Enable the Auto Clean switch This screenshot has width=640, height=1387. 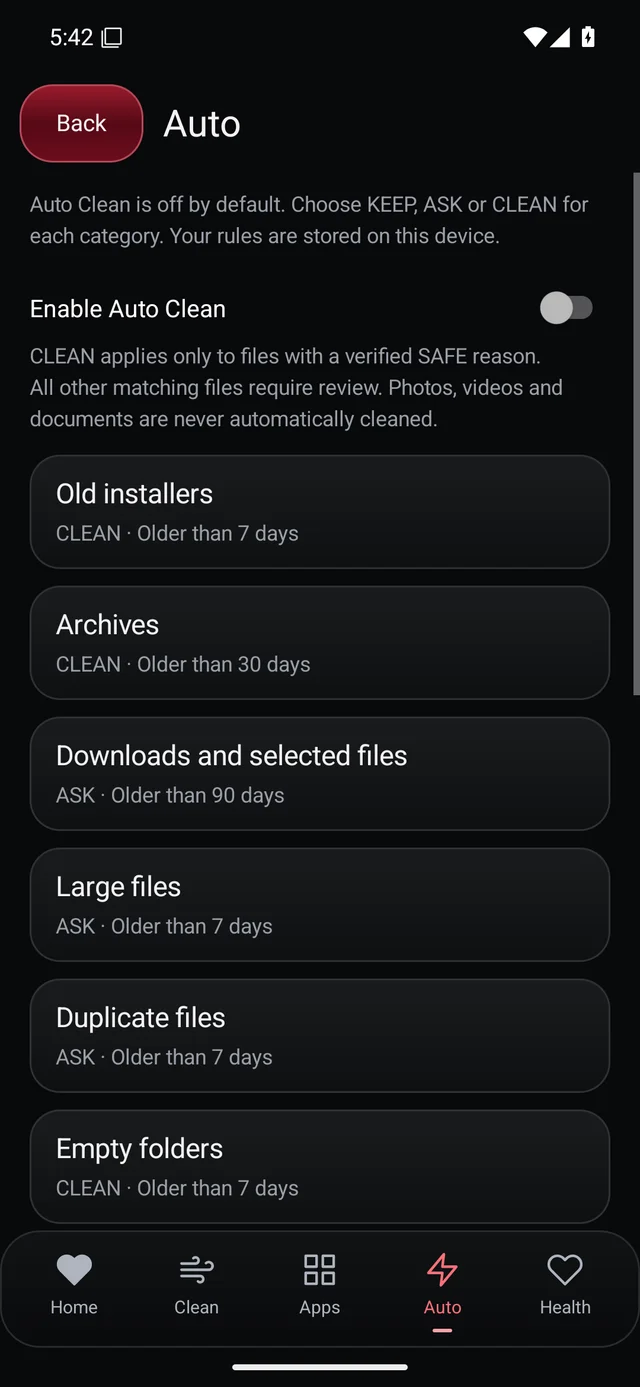567,308
